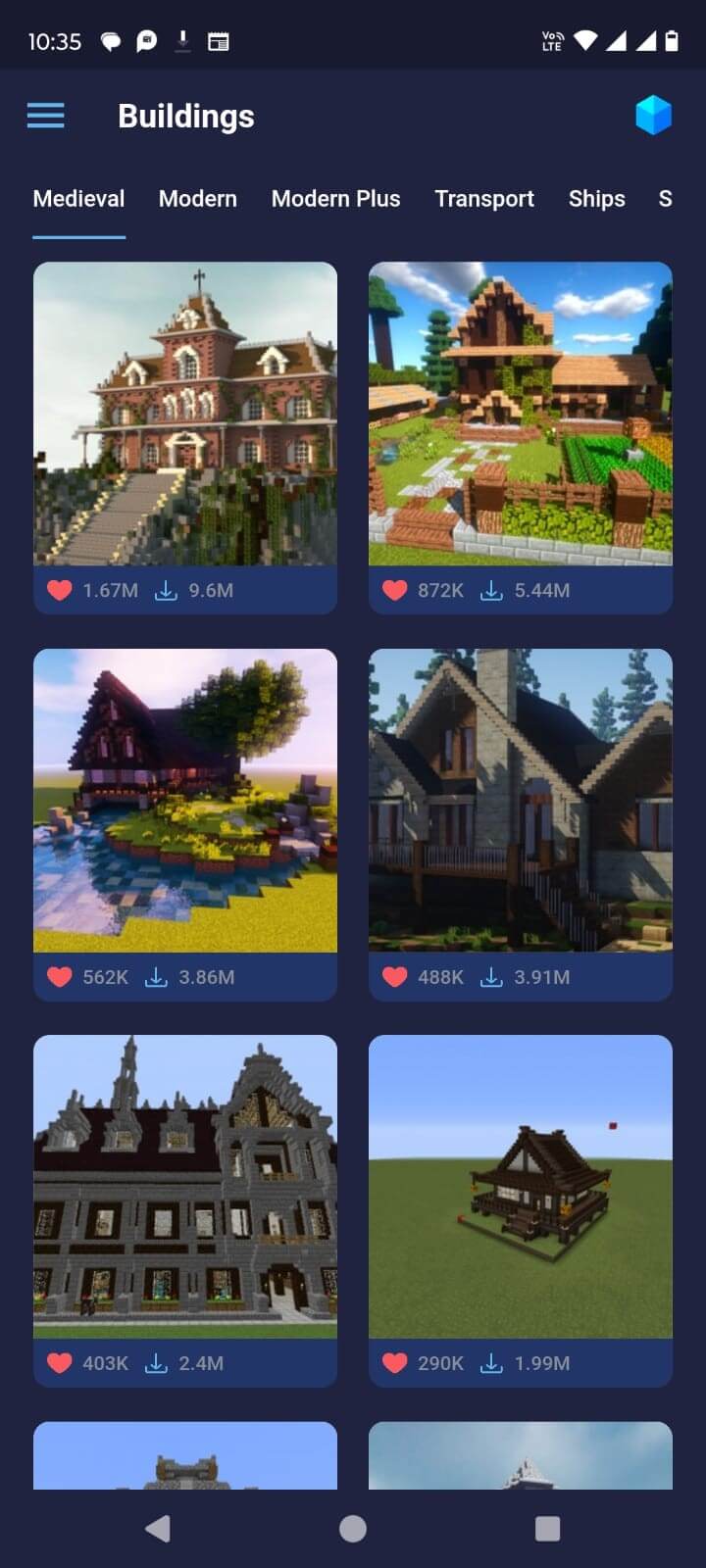Toggle like on the lakeside cottage build
706x1568 pixels.
pyautogui.click(x=60, y=976)
